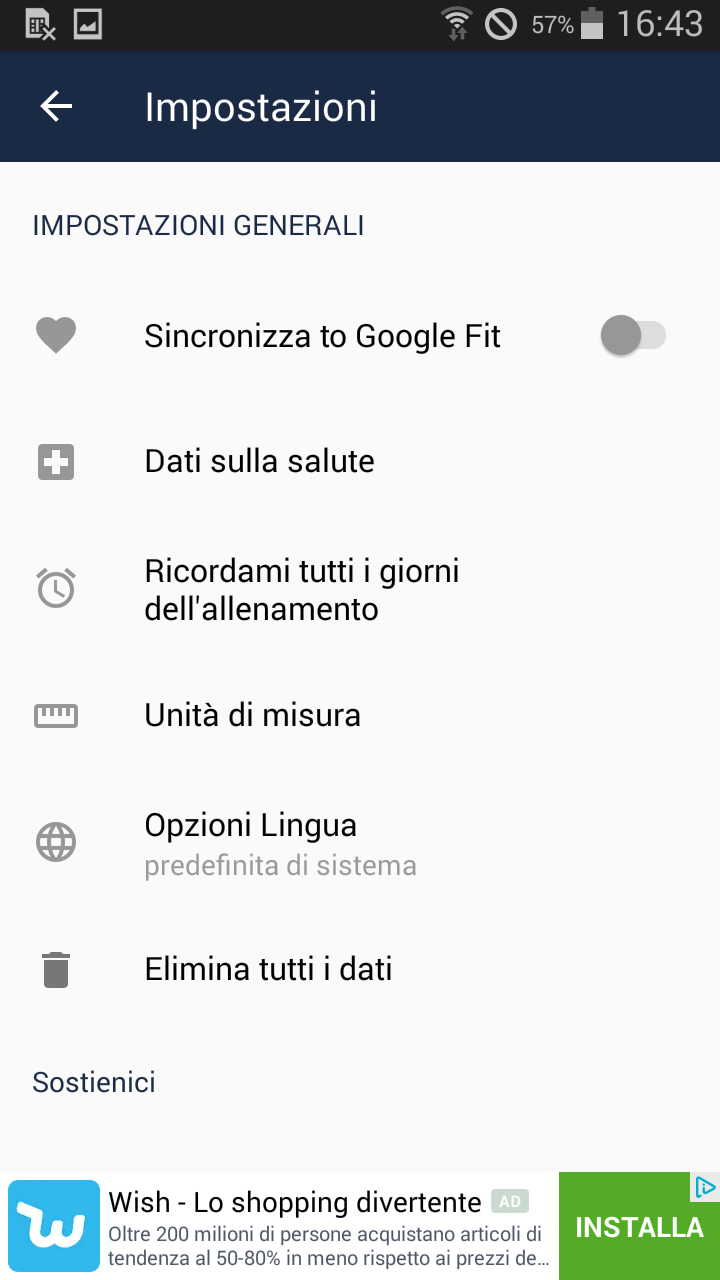Go back from Impostazioni

pyautogui.click(x=57, y=107)
